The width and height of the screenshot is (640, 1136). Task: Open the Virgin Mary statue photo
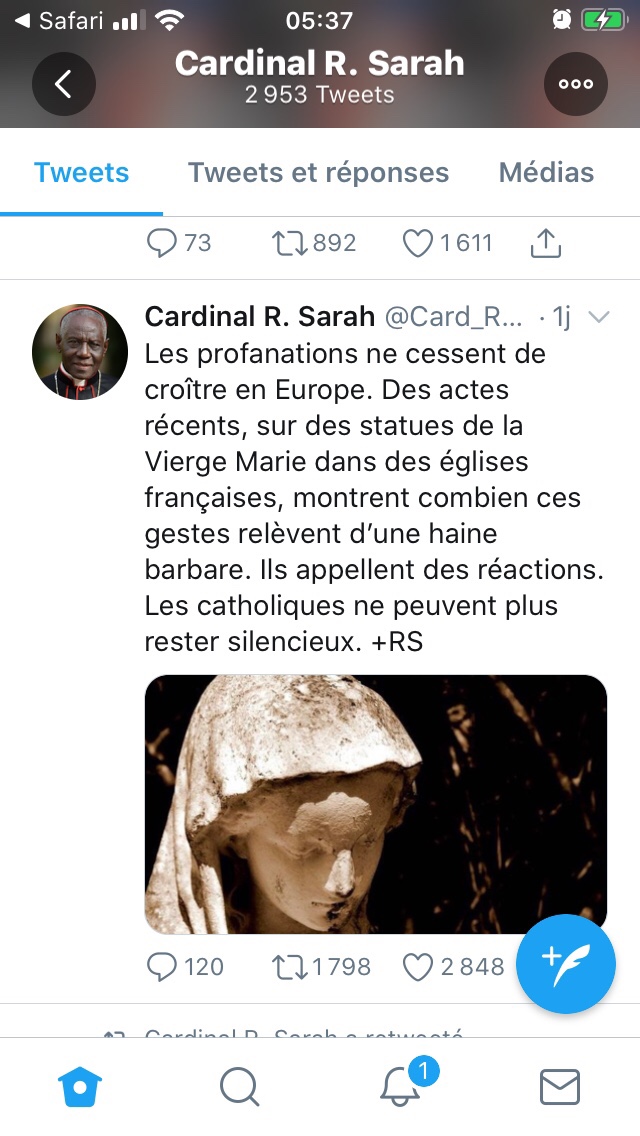[x=375, y=804]
